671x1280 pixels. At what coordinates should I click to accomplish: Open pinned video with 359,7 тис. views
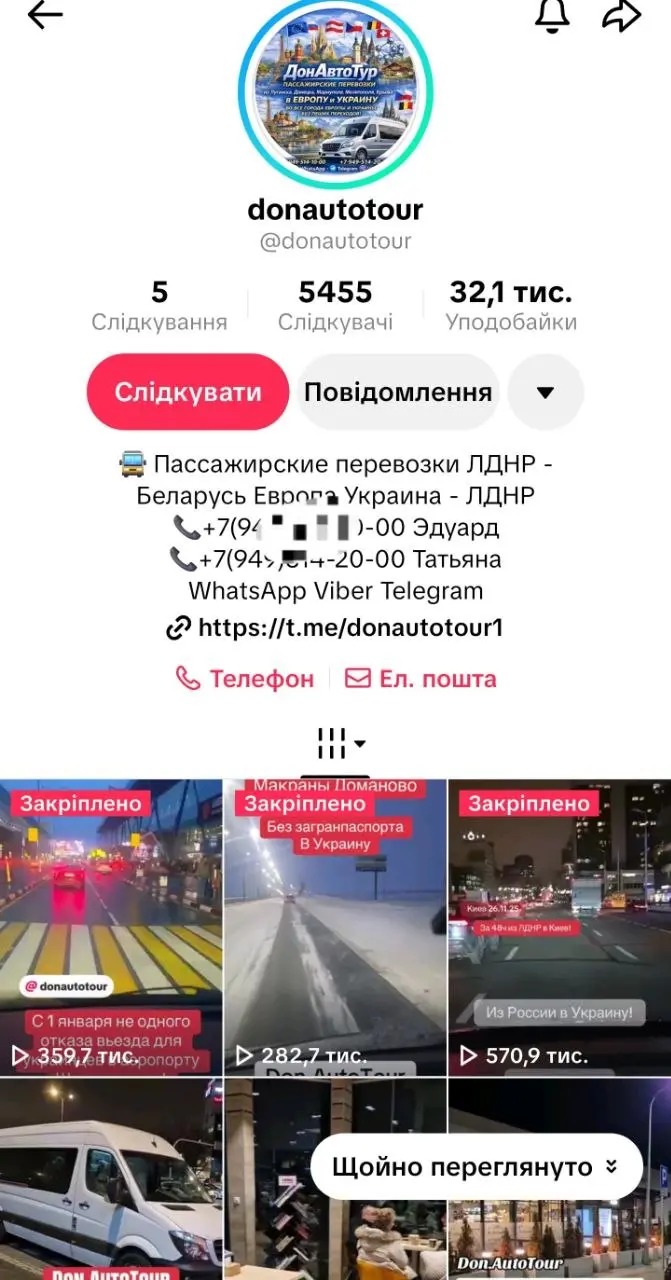click(x=111, y=927)
